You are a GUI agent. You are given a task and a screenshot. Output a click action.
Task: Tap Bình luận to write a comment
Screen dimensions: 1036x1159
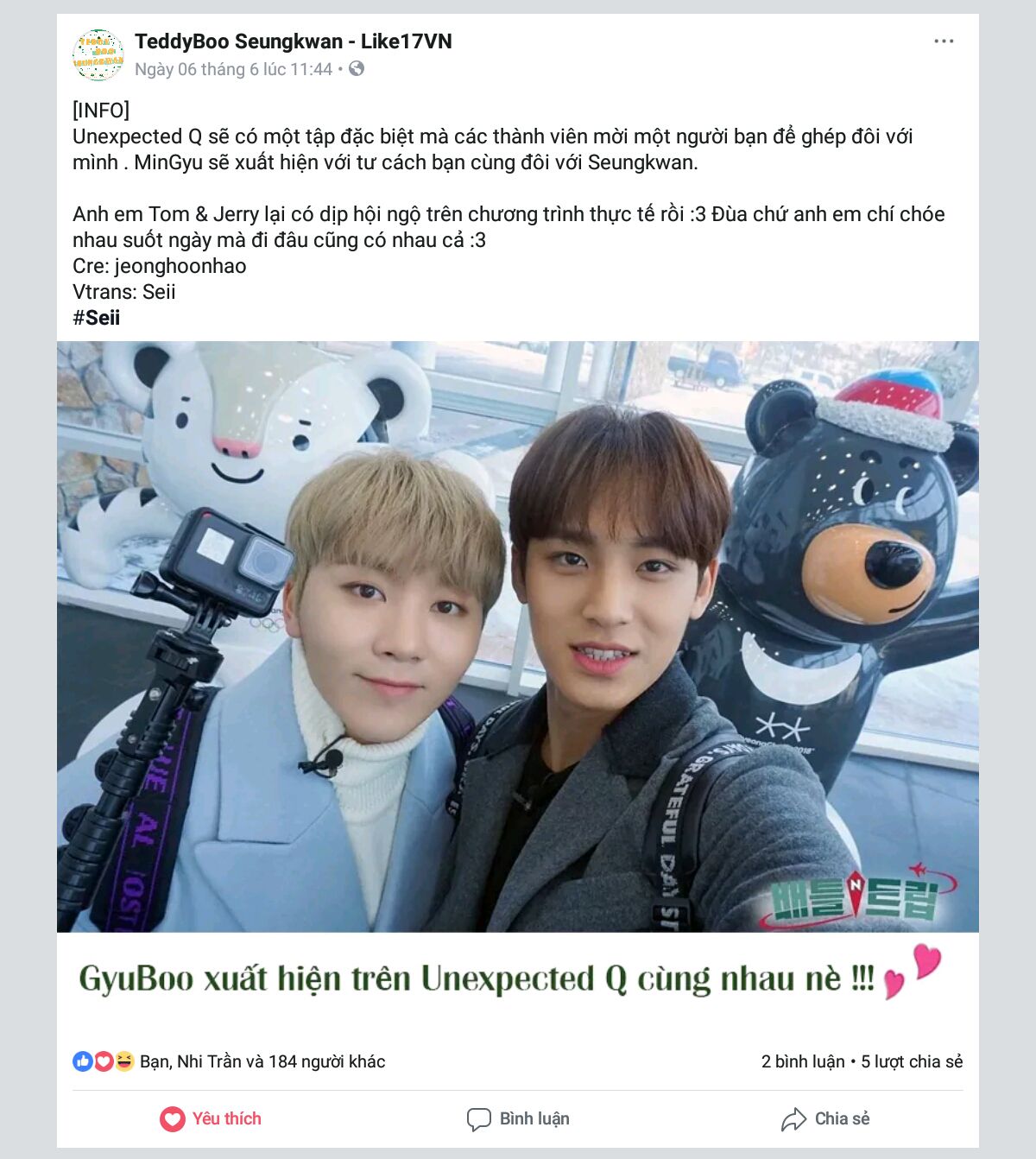(518, 1119)
